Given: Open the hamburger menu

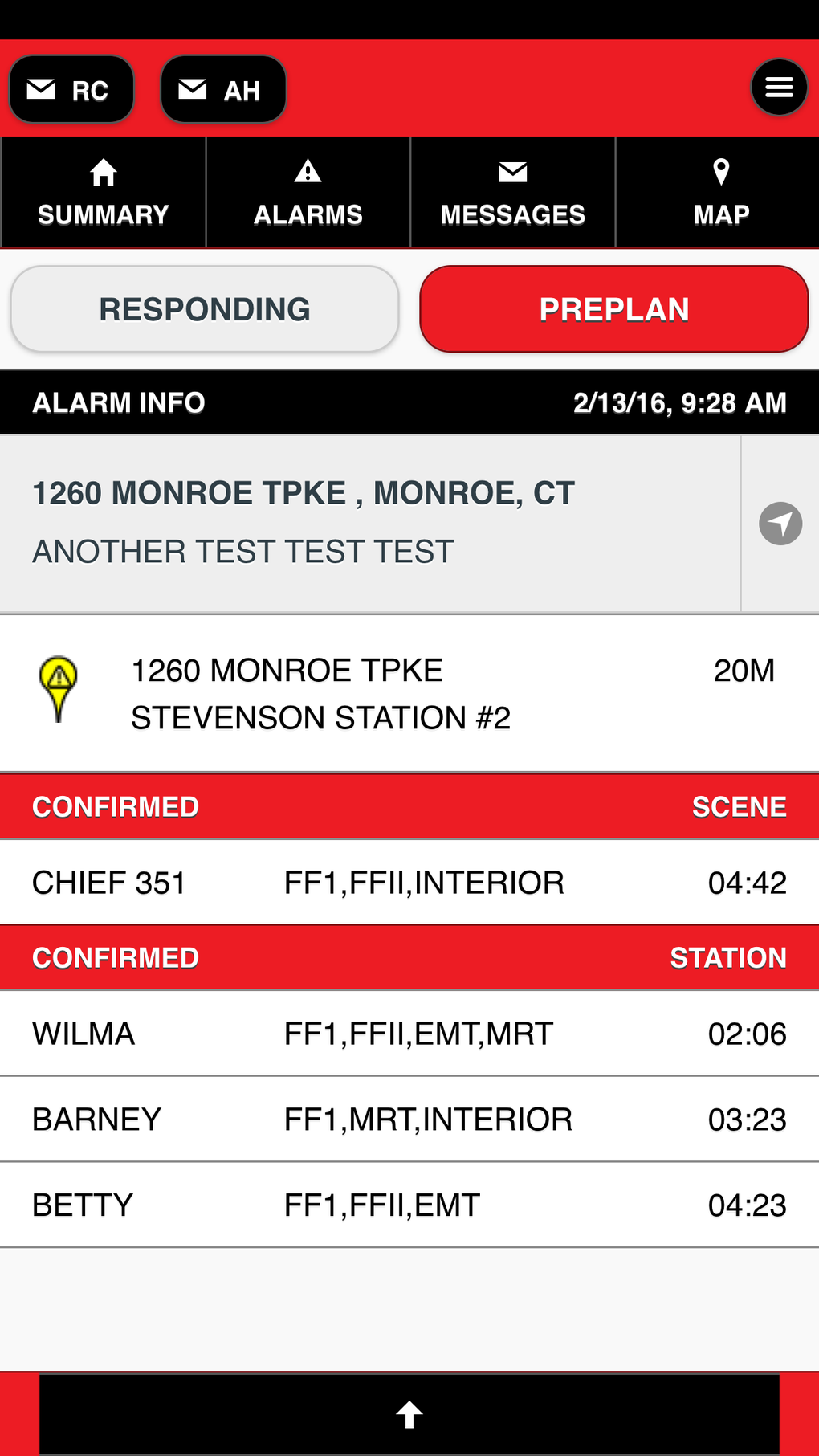Looking at the screenshot, I should click(x=779, y=88).
